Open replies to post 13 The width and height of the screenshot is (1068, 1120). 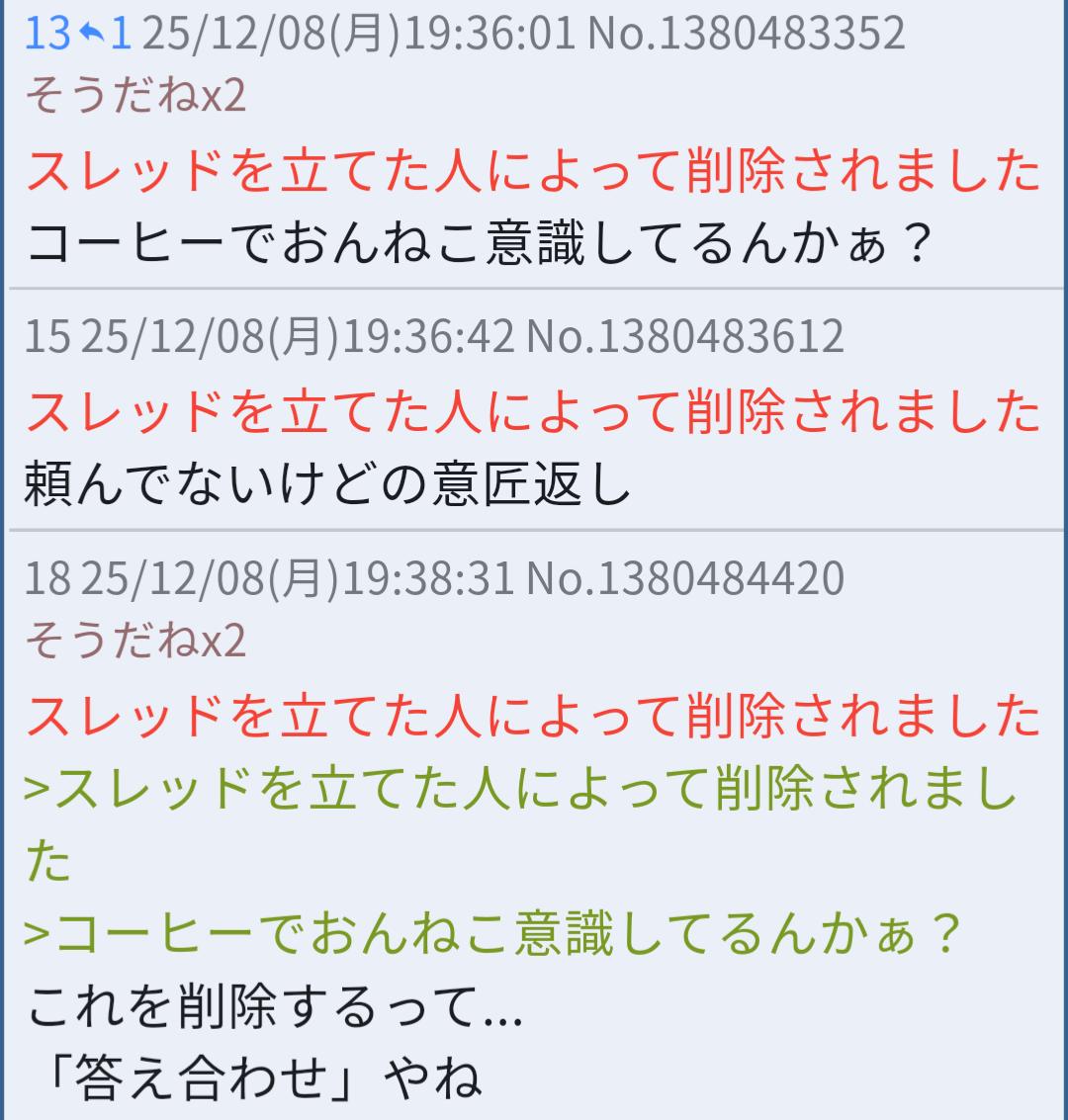pos(108,33)
